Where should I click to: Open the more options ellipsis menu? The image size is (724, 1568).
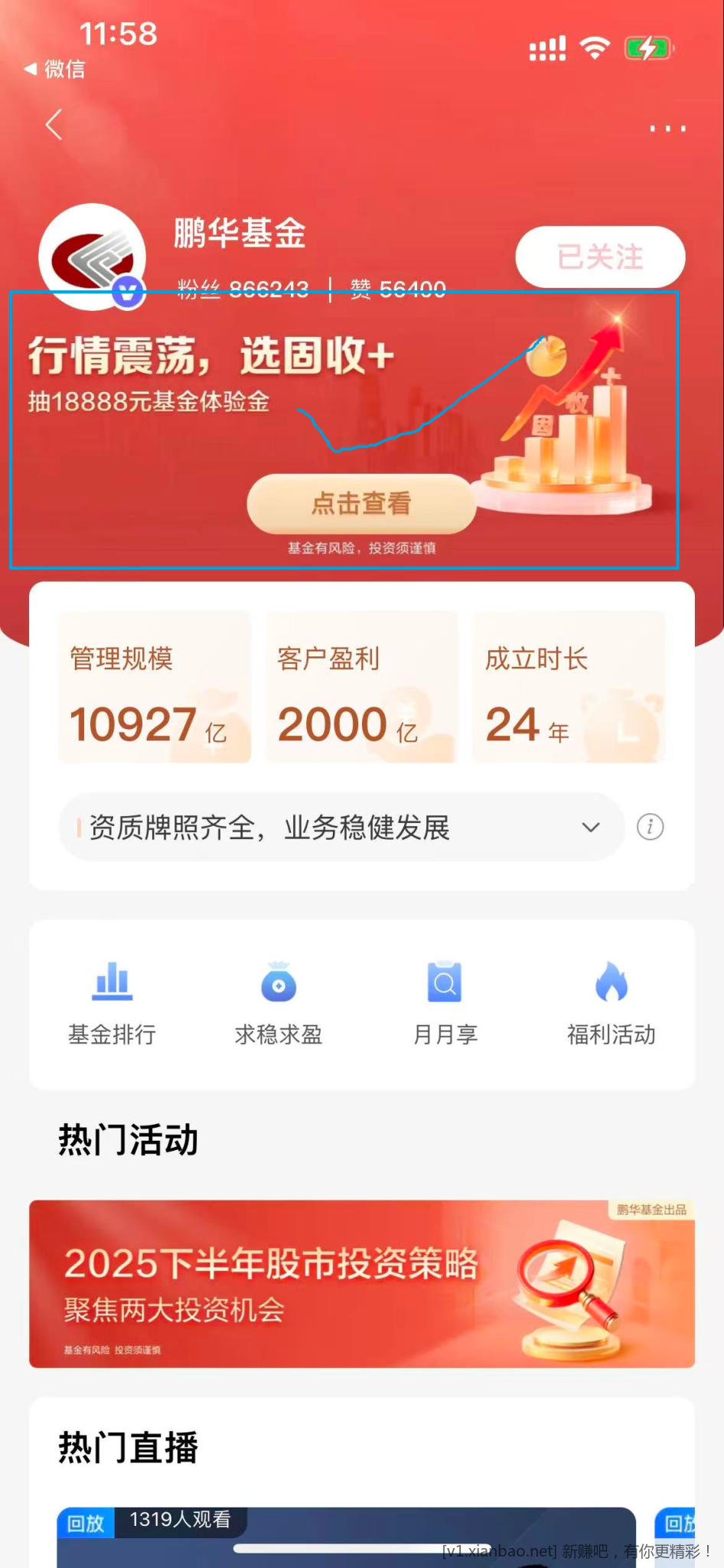[665, 129]
